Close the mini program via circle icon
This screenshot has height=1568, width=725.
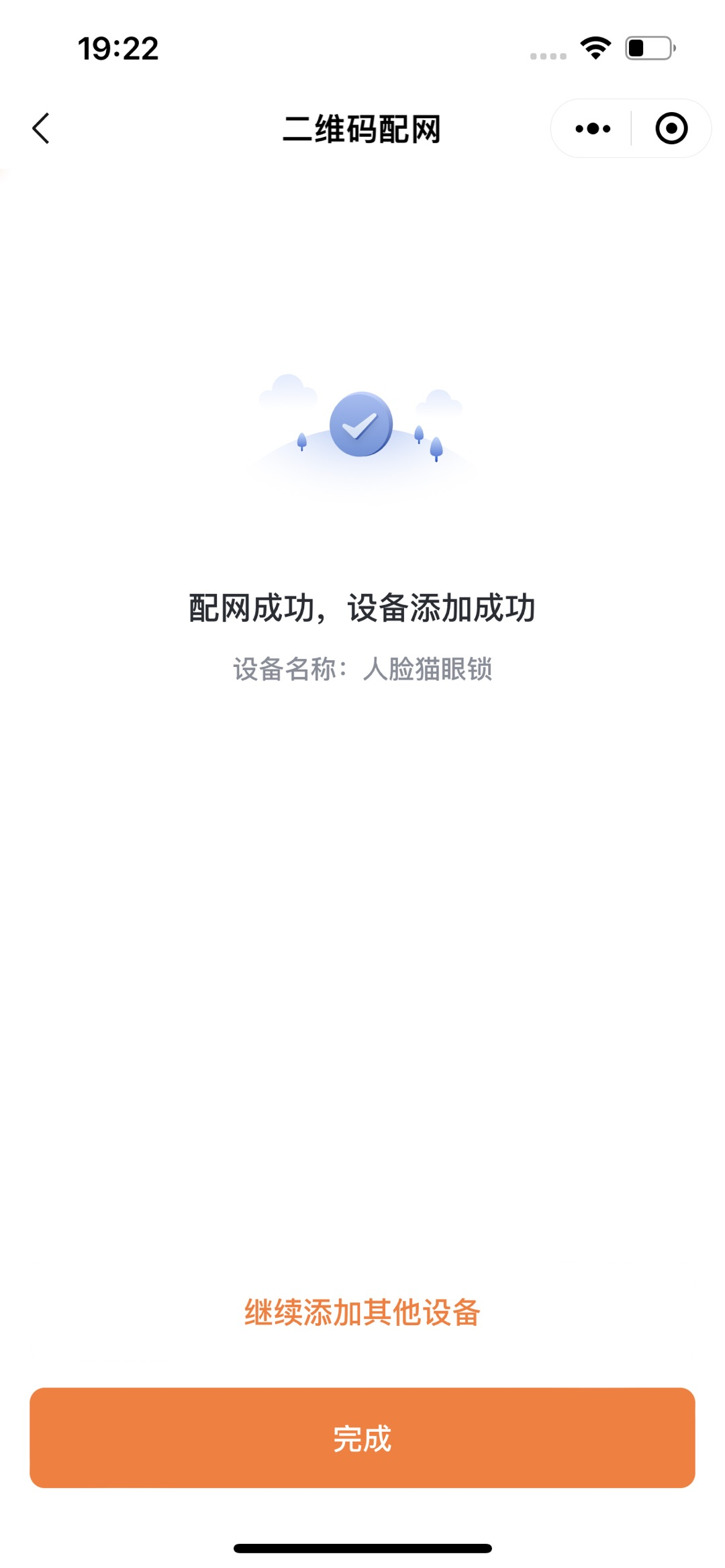click(x=671, y=128)
